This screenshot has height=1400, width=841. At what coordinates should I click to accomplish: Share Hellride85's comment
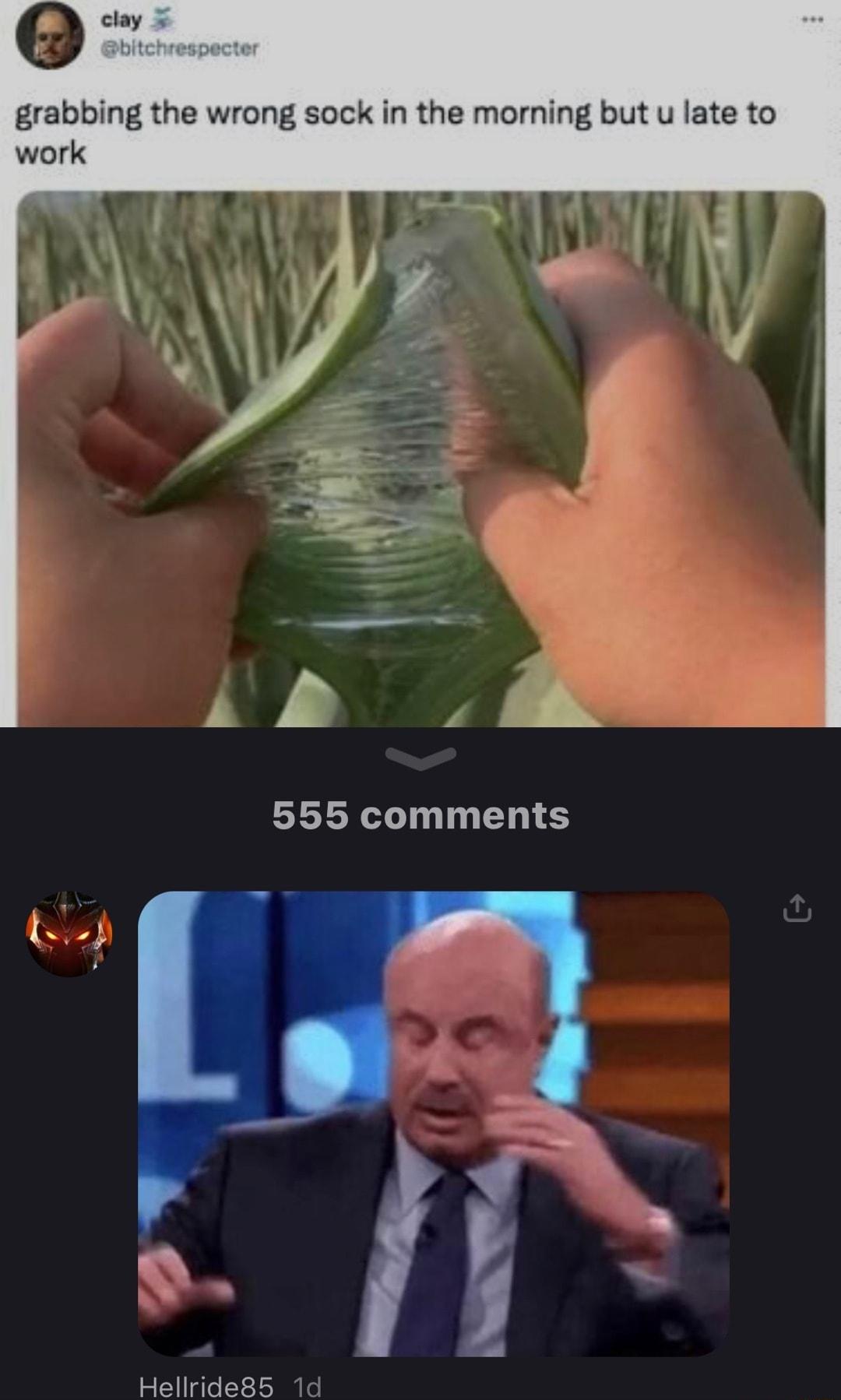[797, 909]
